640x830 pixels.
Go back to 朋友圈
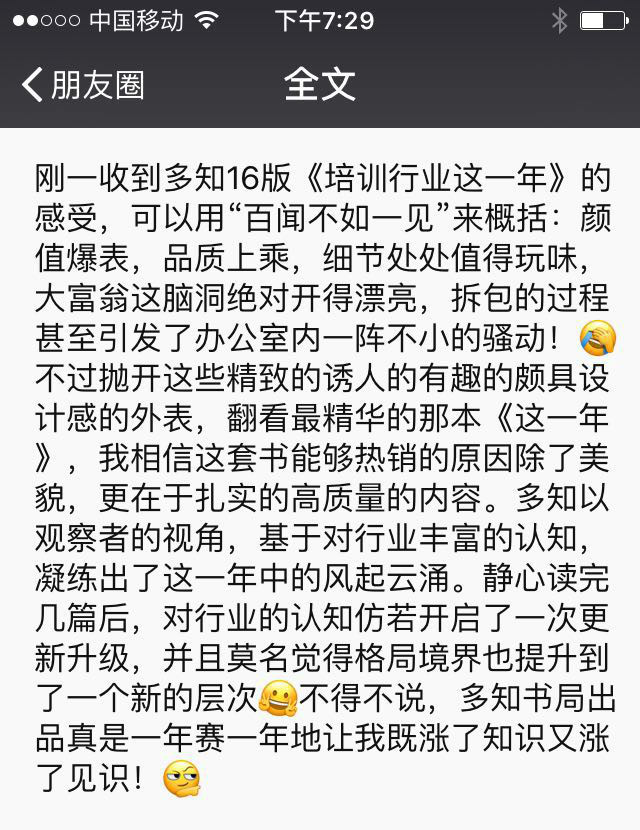pyautogui.click(x=82, y=85)
